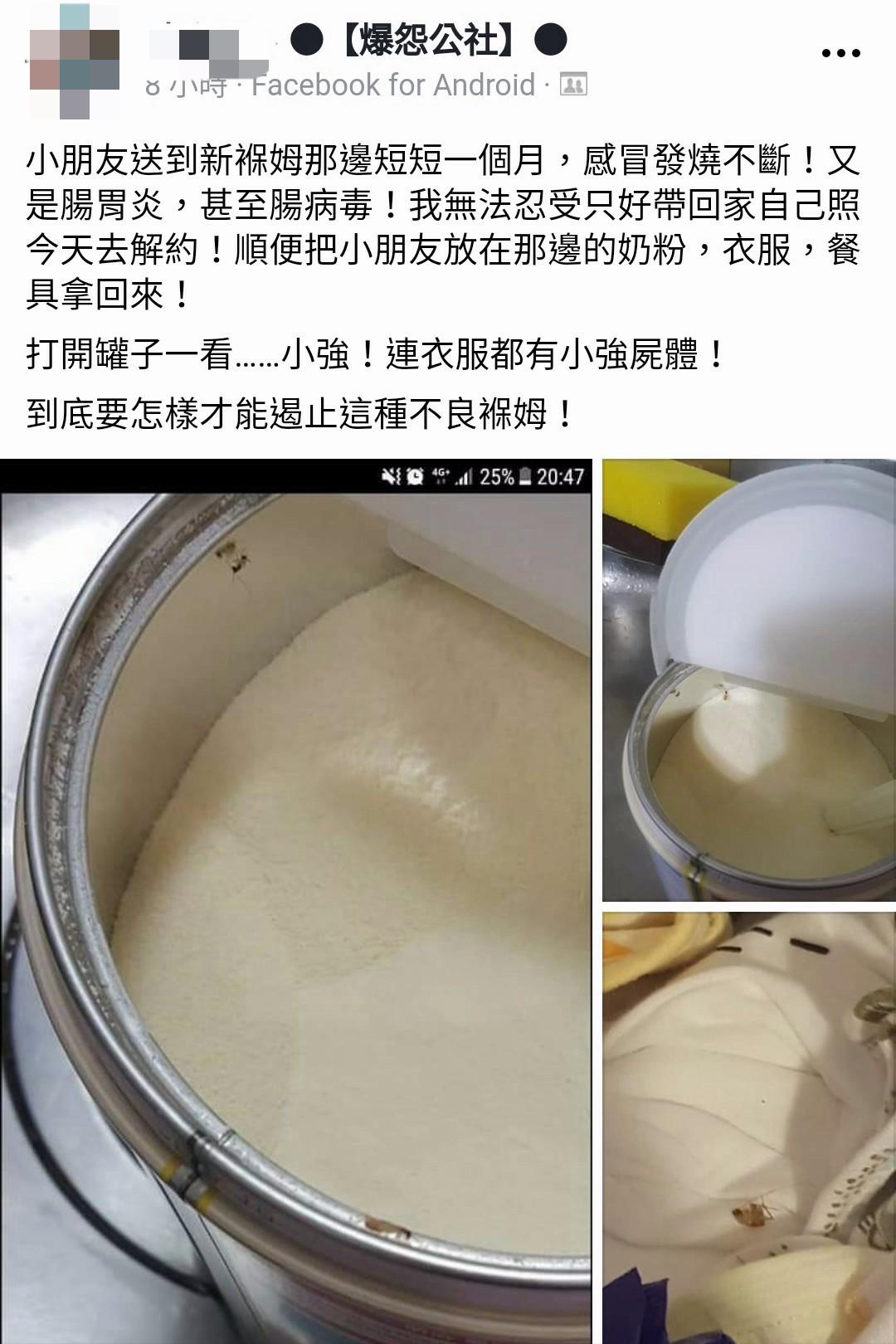Open the photo of the white clothes
The width and height of the screenshot is (896, 1344).
tap(748, 1127)
